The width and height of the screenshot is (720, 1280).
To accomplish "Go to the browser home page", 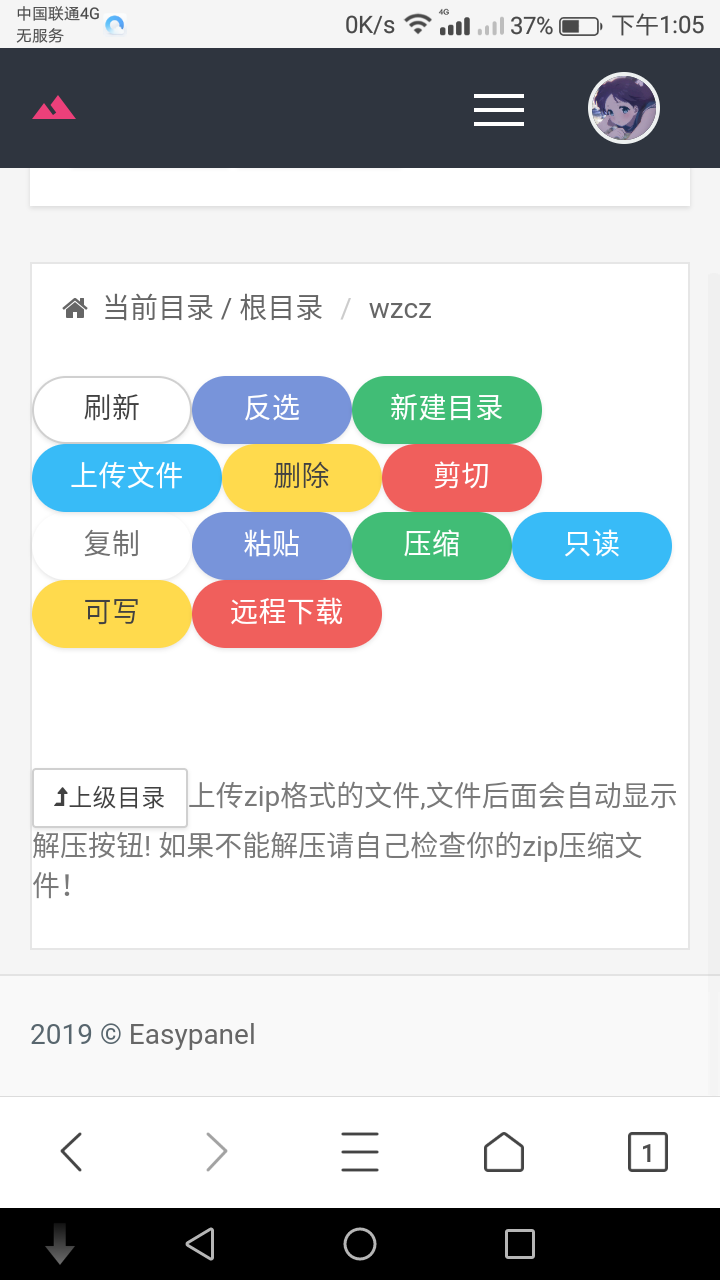I will coord(504,1152).
